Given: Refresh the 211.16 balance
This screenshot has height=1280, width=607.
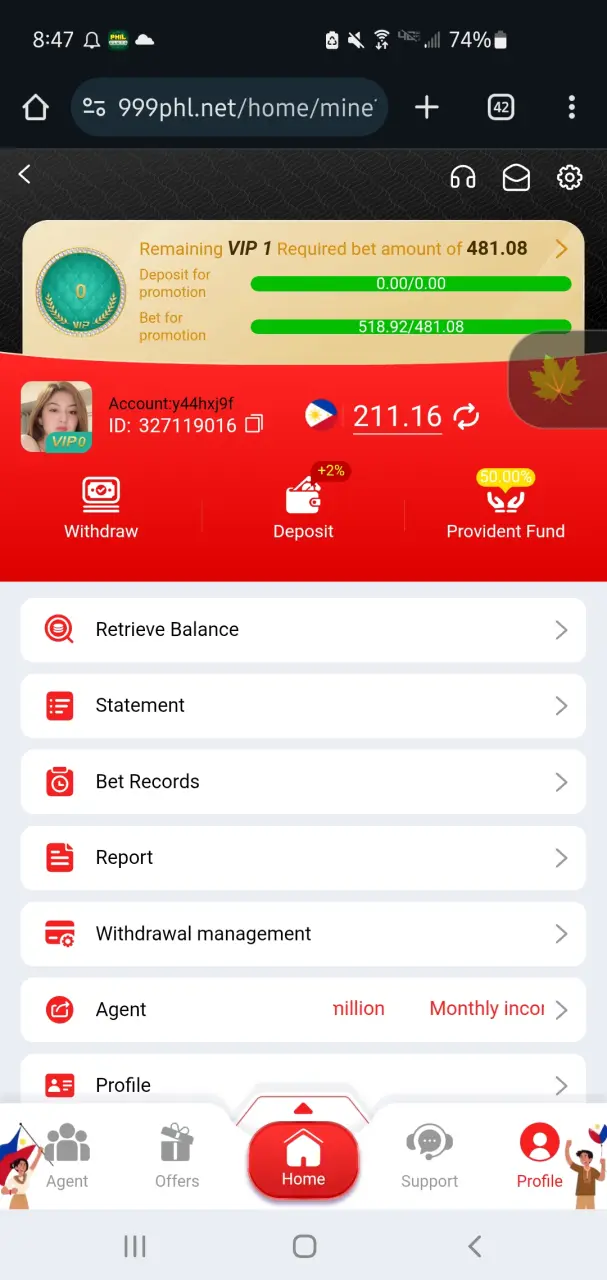Looking at the screenshot, I should [x=466, y=416].
